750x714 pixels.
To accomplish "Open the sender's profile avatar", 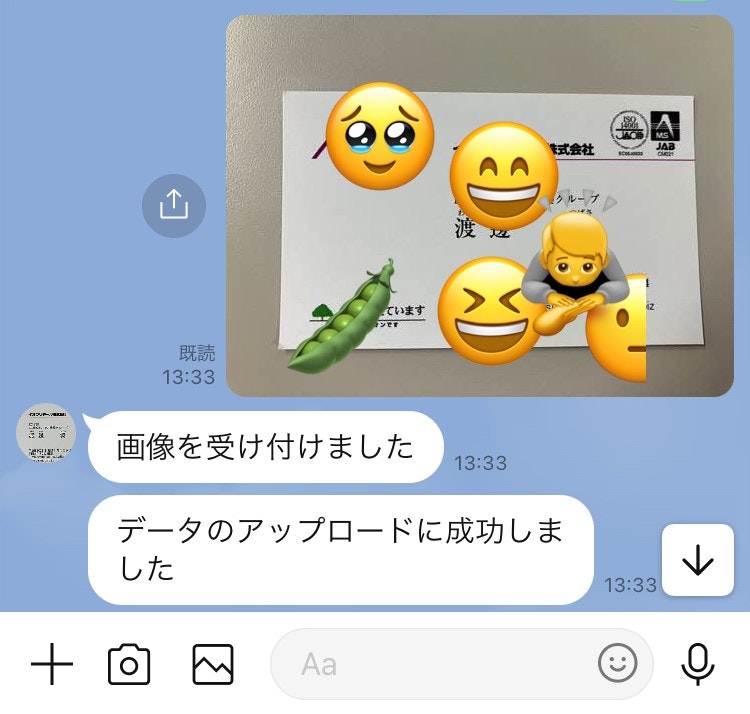I will click(x=47, y=433).
